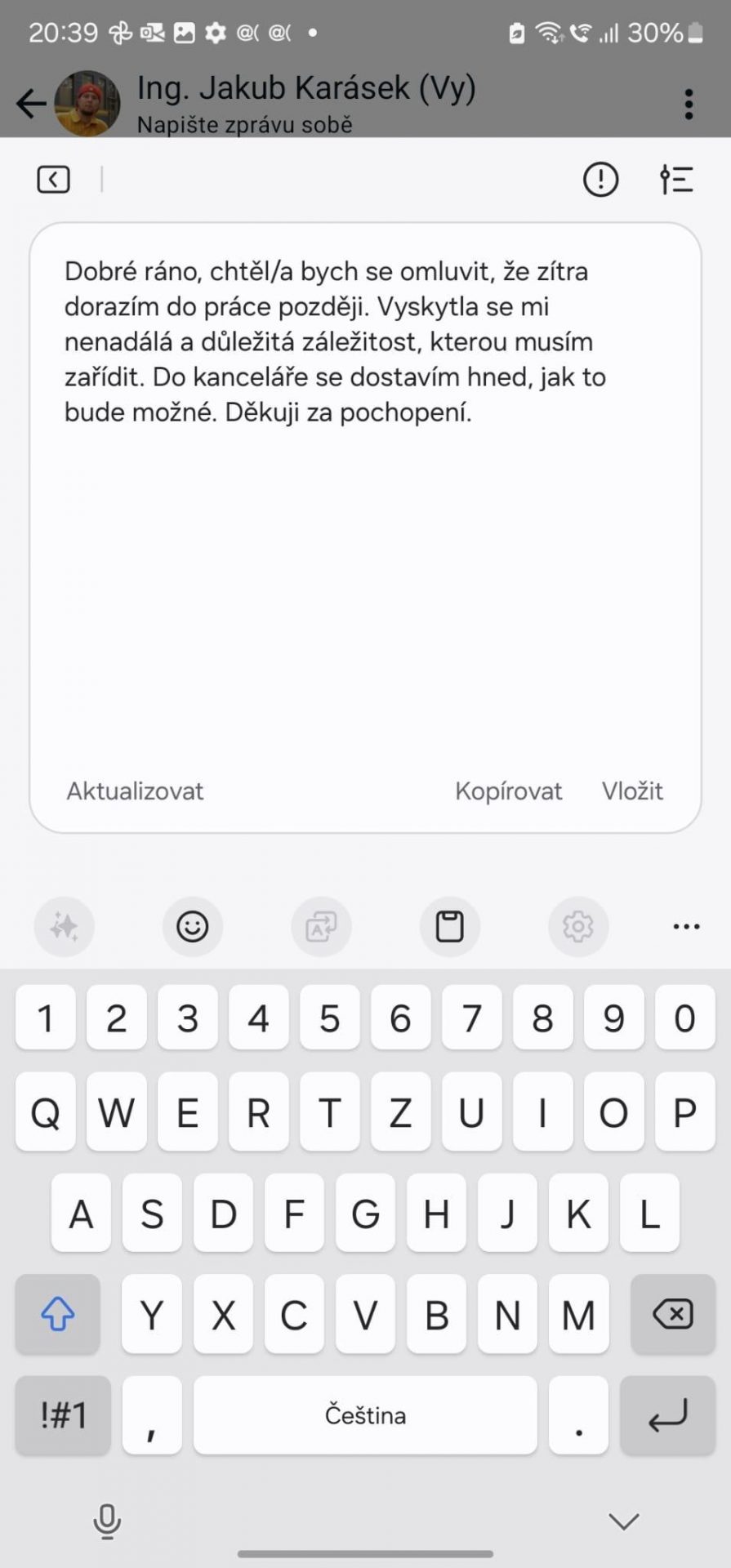Tap the AI sparkle icon
Image resolution: width=731 pixels, height=1568 pixels.
pos(64,926)
